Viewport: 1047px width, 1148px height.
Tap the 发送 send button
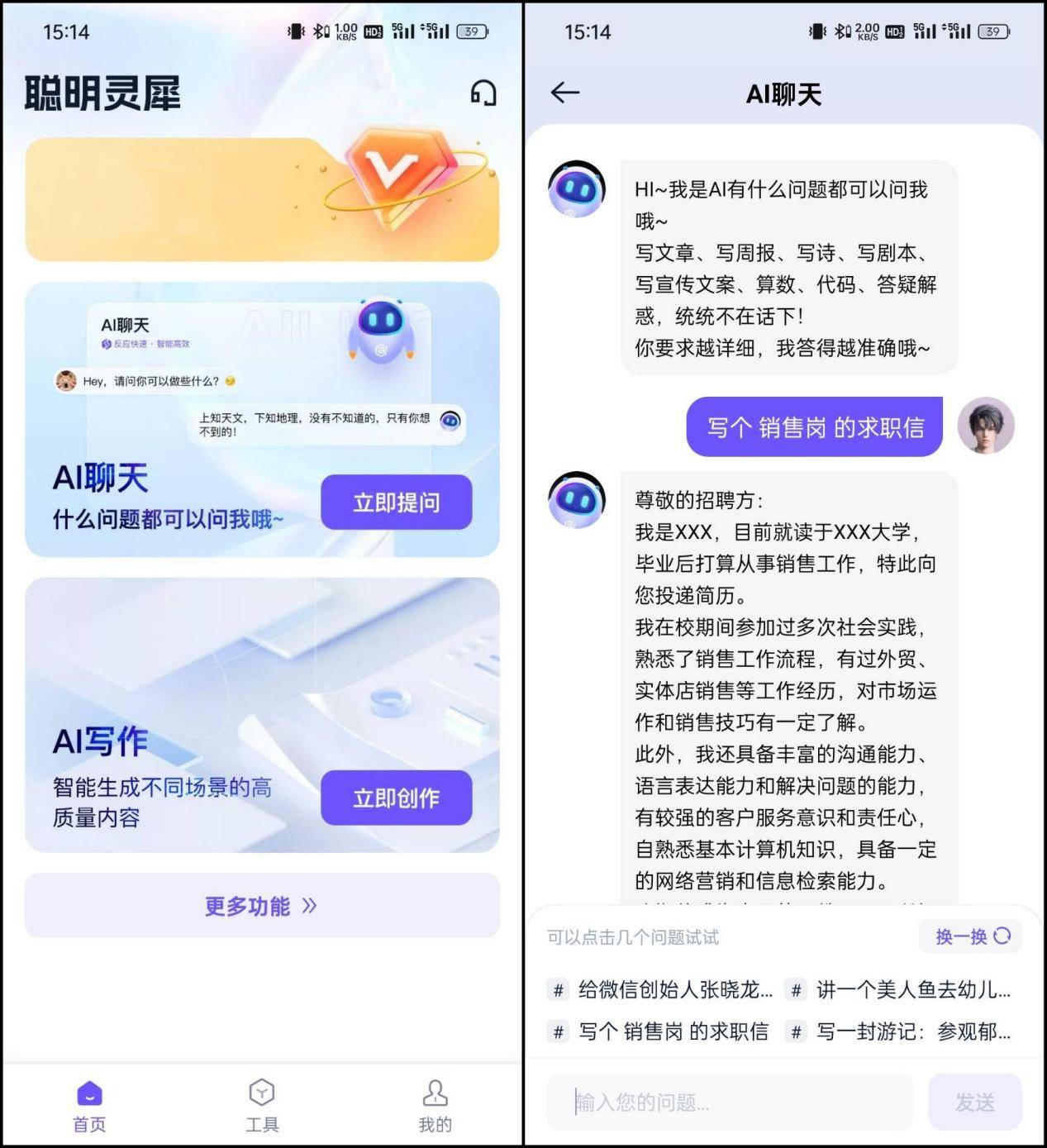[975, 1102]
